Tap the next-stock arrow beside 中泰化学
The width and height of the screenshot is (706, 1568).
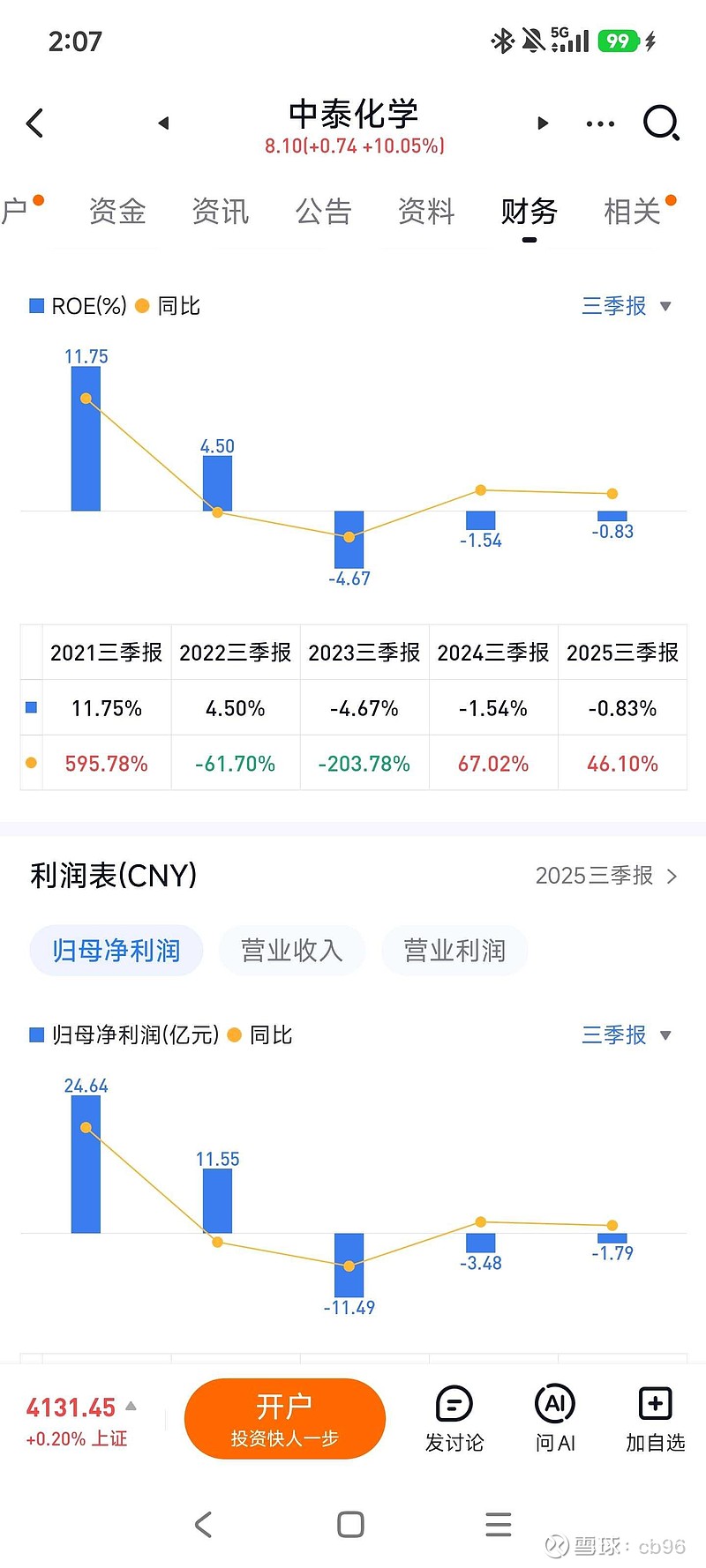pyautogui.click(x=542, y=123)
